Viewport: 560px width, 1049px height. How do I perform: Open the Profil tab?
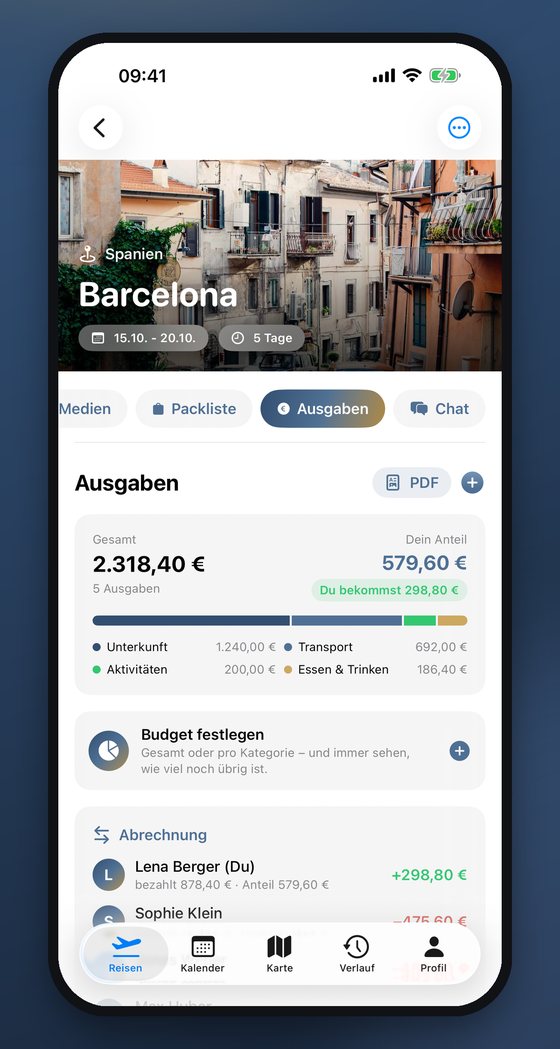click(434, 954)
